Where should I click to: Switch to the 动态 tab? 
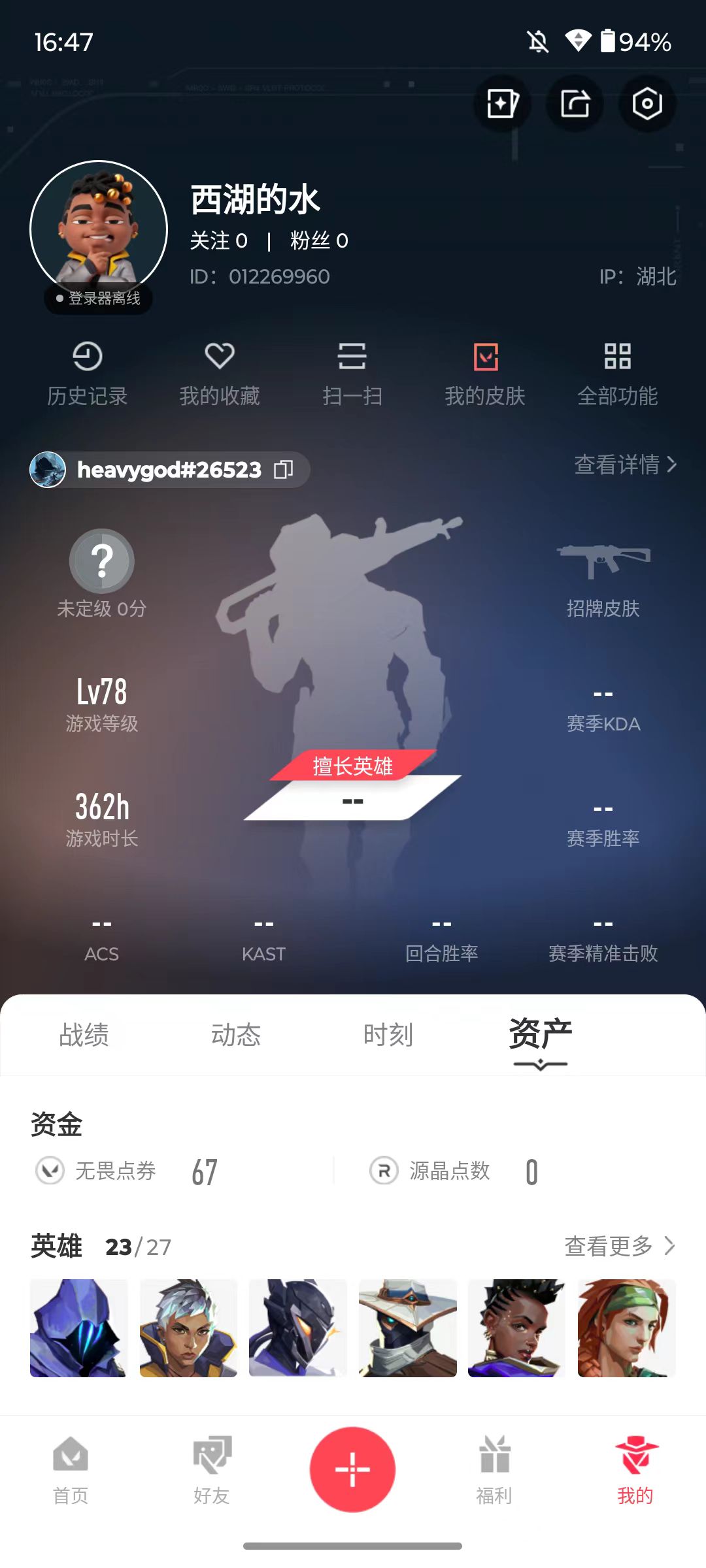236,1035
